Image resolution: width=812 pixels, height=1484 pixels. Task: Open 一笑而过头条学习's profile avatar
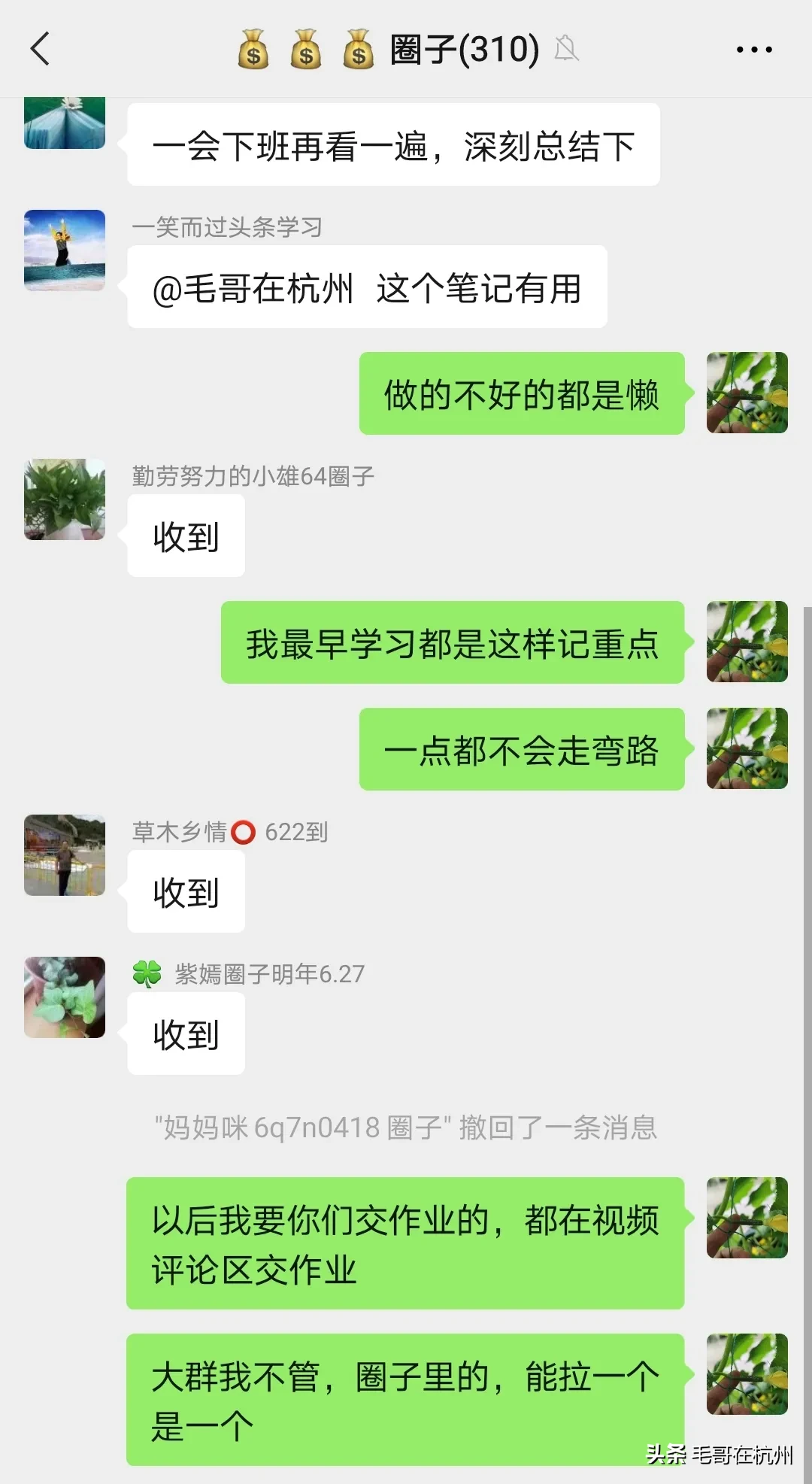(x=65, y=250)
